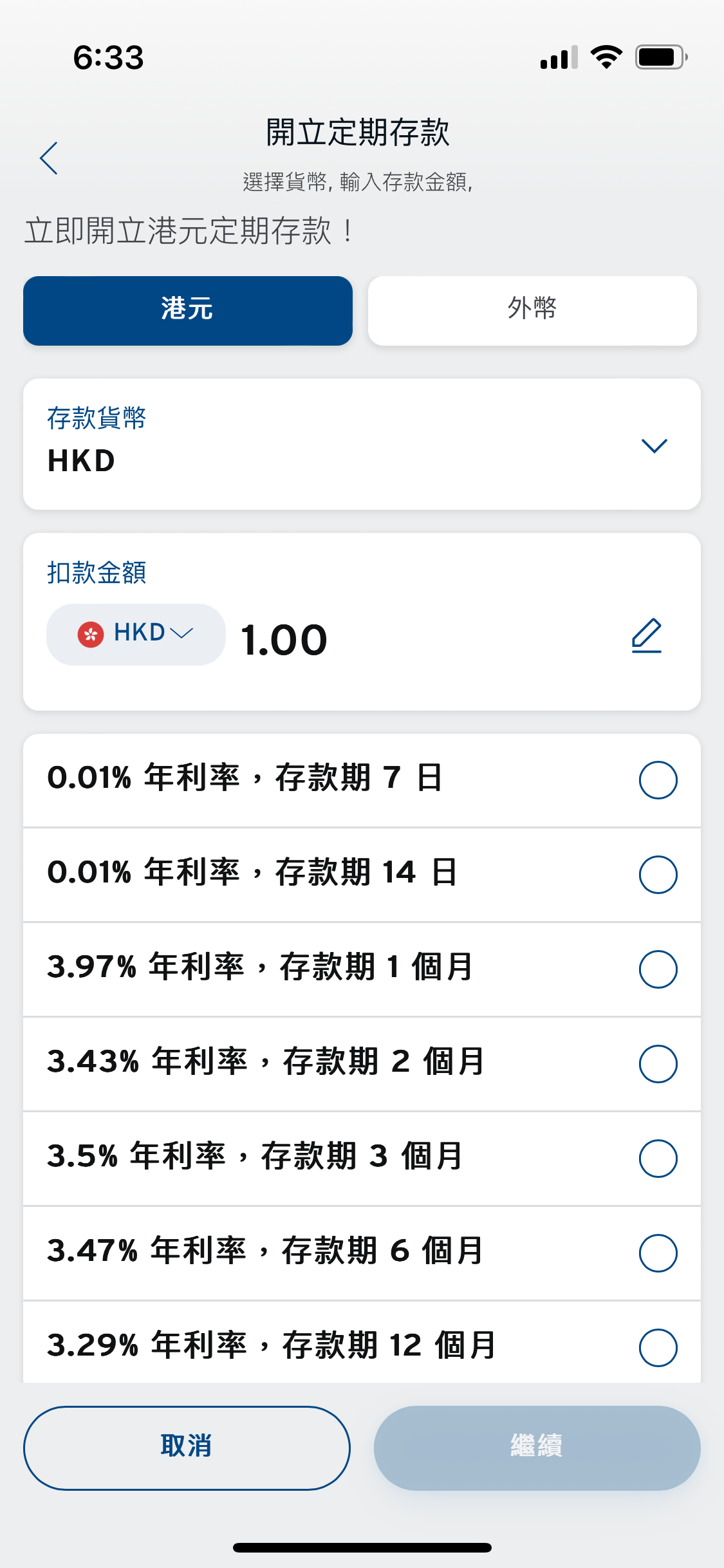Tap the 取消 button
Viewport: 724px width, 1568px height.
pos(187,1448)
